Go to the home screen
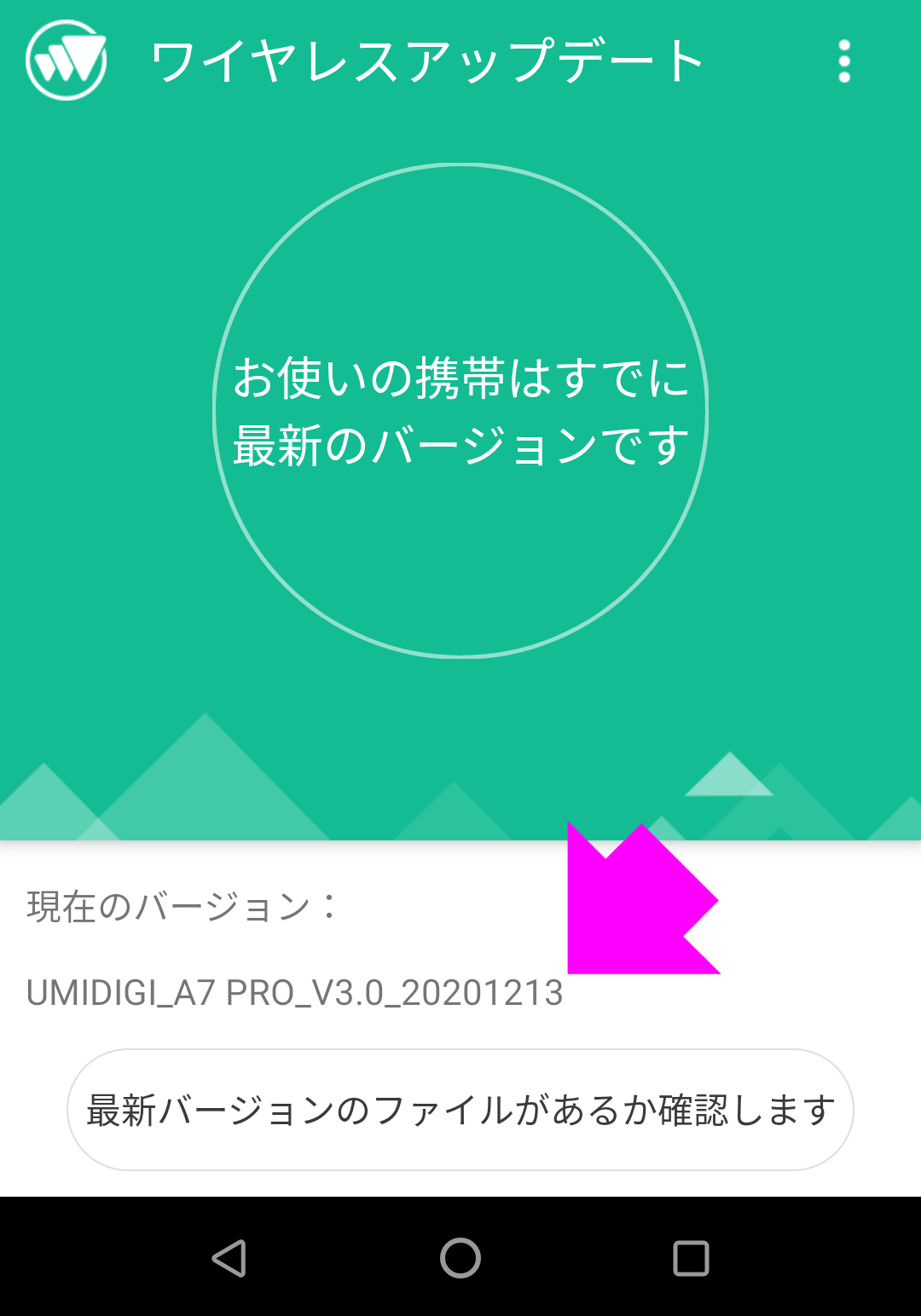The height and width of the screenshot is (1316, 921). click(x=460, y=1258)
